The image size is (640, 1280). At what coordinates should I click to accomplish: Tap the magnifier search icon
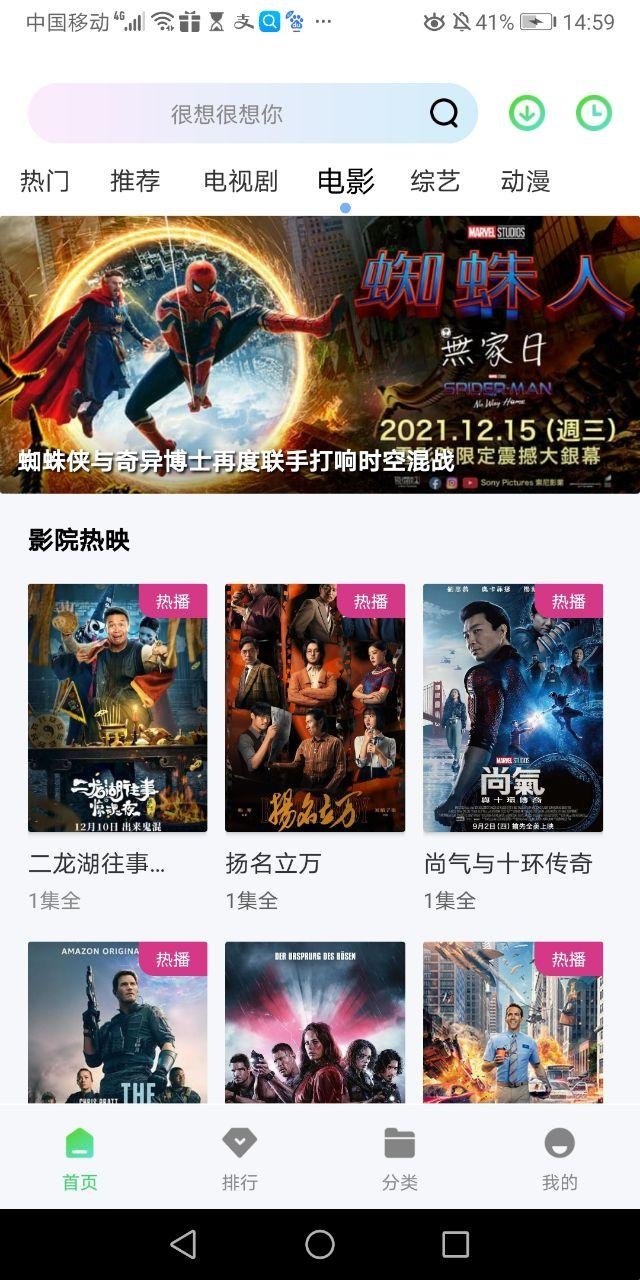tap(444, 113)
